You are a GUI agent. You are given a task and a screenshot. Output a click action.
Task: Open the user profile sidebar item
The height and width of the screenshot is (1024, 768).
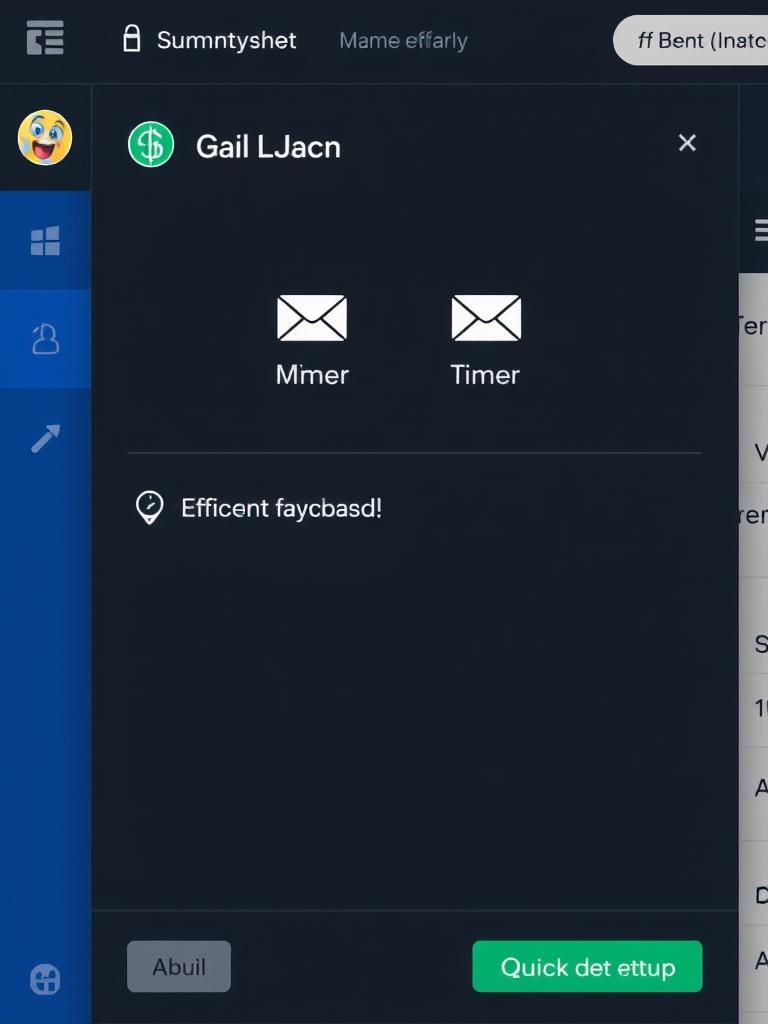click(45, 340)
